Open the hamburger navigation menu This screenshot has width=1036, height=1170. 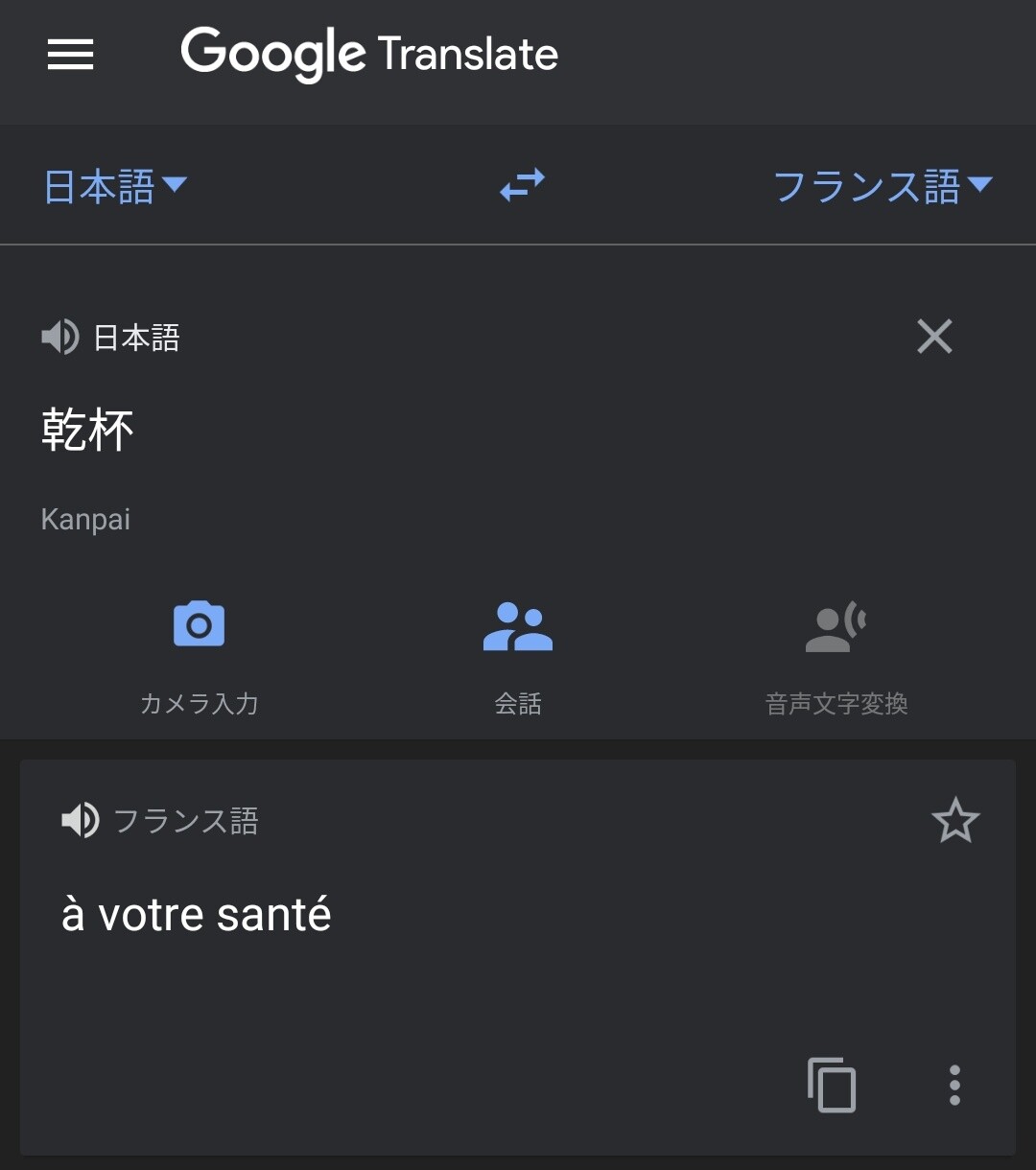[x=69, y=55]
